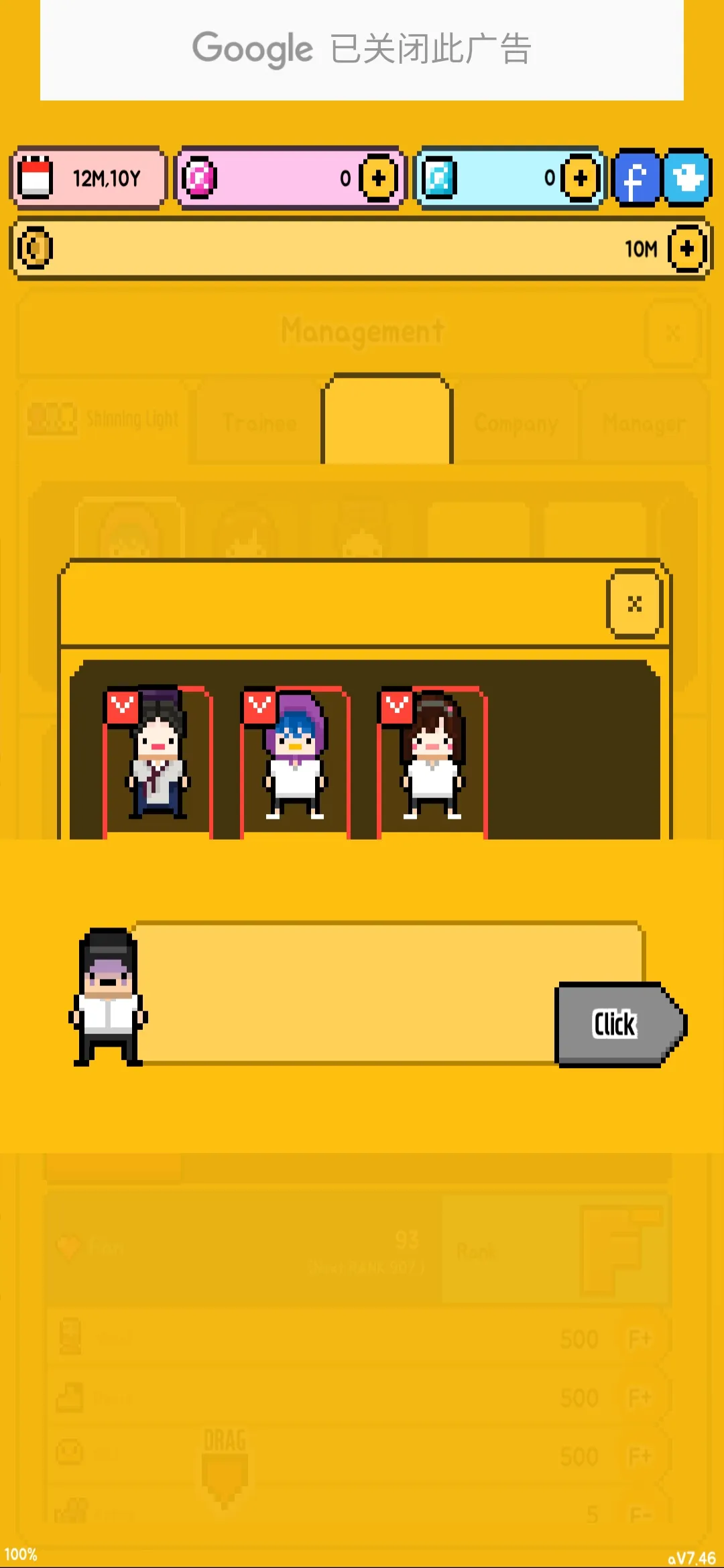Screen dimensions: 724x1568
Task: Add more coins to 10M balance
Action: [687, 249]
